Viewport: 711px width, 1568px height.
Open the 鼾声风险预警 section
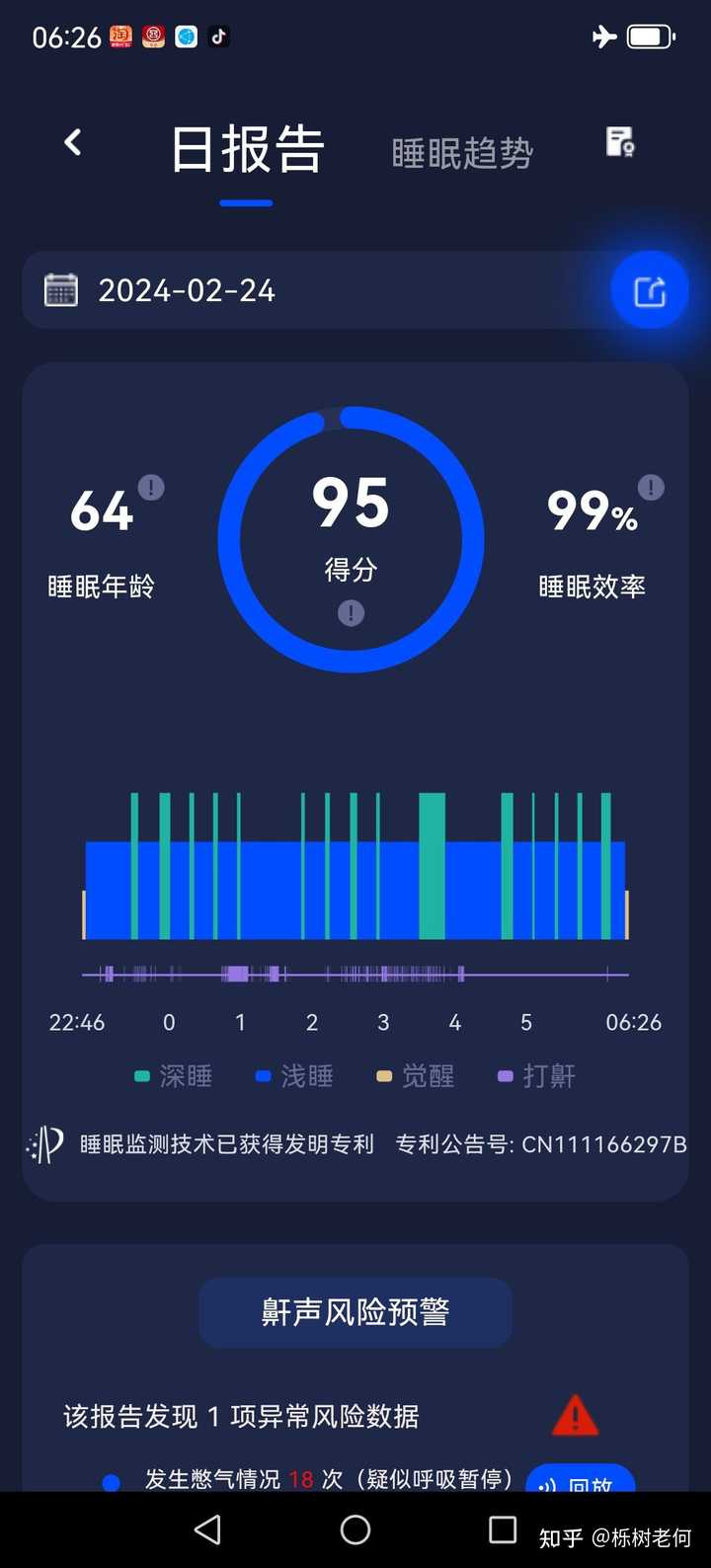click(x=355, y=1312)
